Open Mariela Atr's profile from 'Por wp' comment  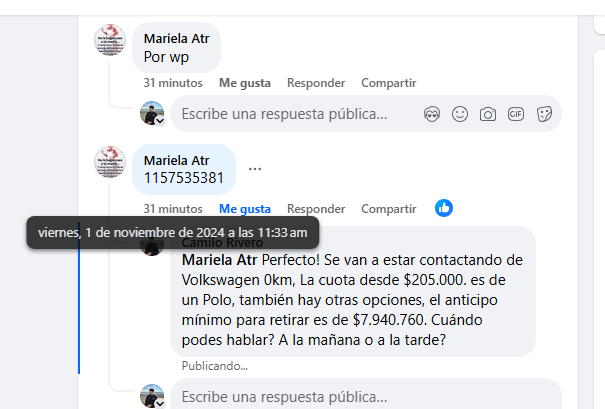(176, 38)
